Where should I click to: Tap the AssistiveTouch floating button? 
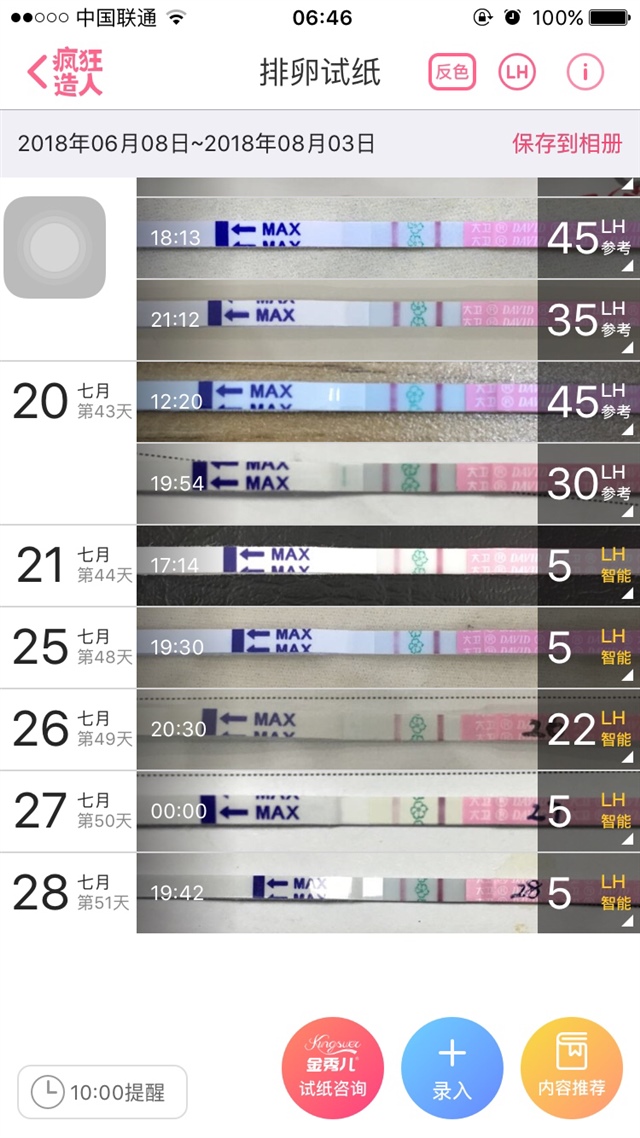(x=54, y=247)
